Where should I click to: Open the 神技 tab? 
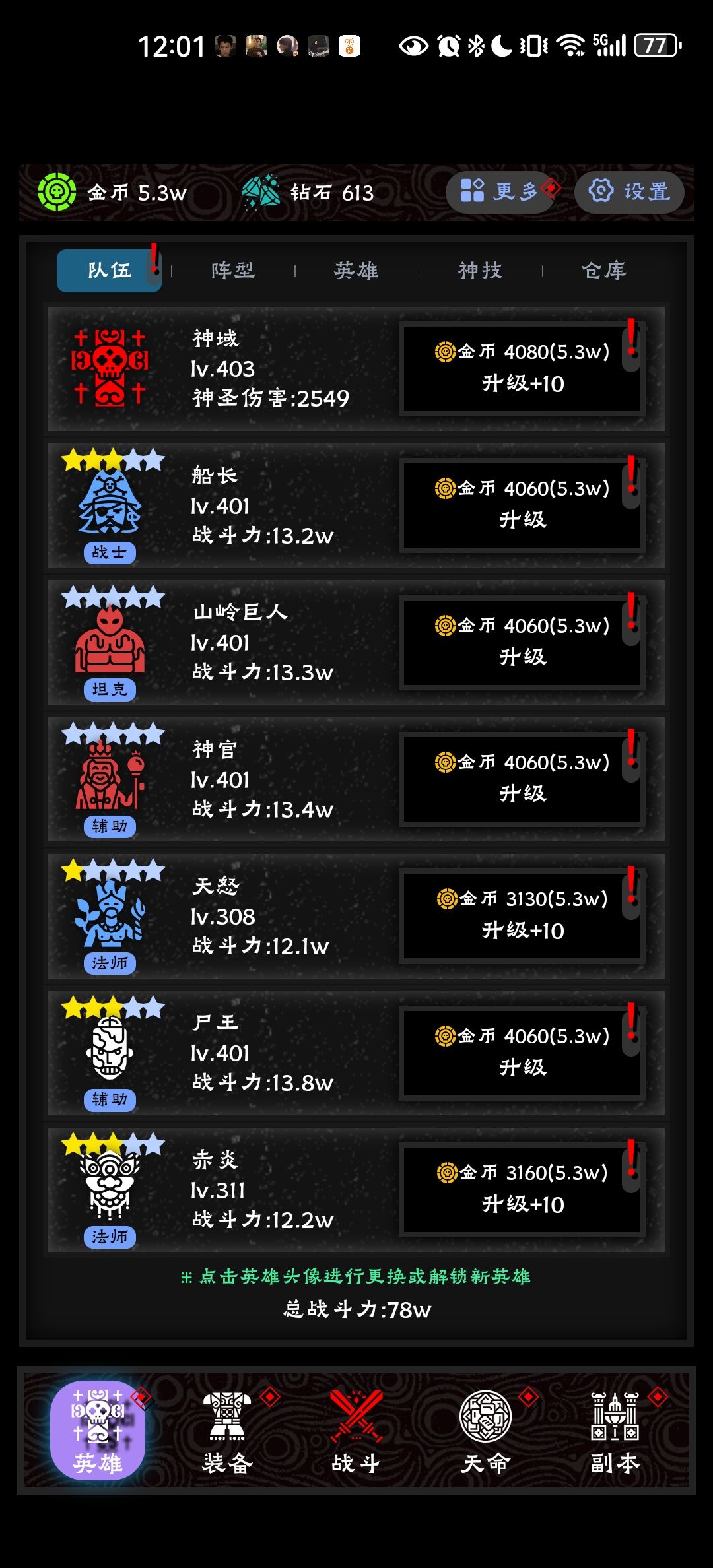(x=480, y=270)
